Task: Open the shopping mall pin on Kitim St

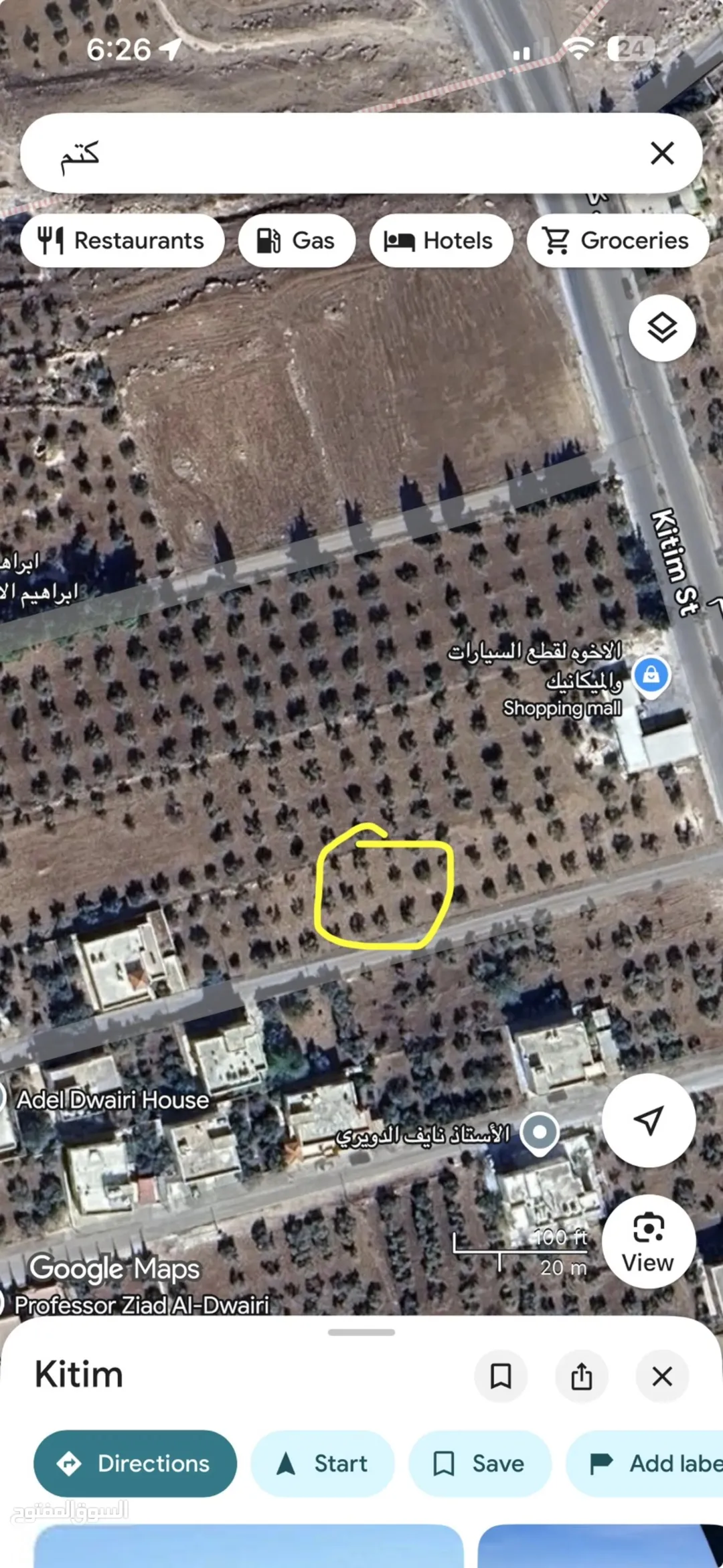Action: 651,676
